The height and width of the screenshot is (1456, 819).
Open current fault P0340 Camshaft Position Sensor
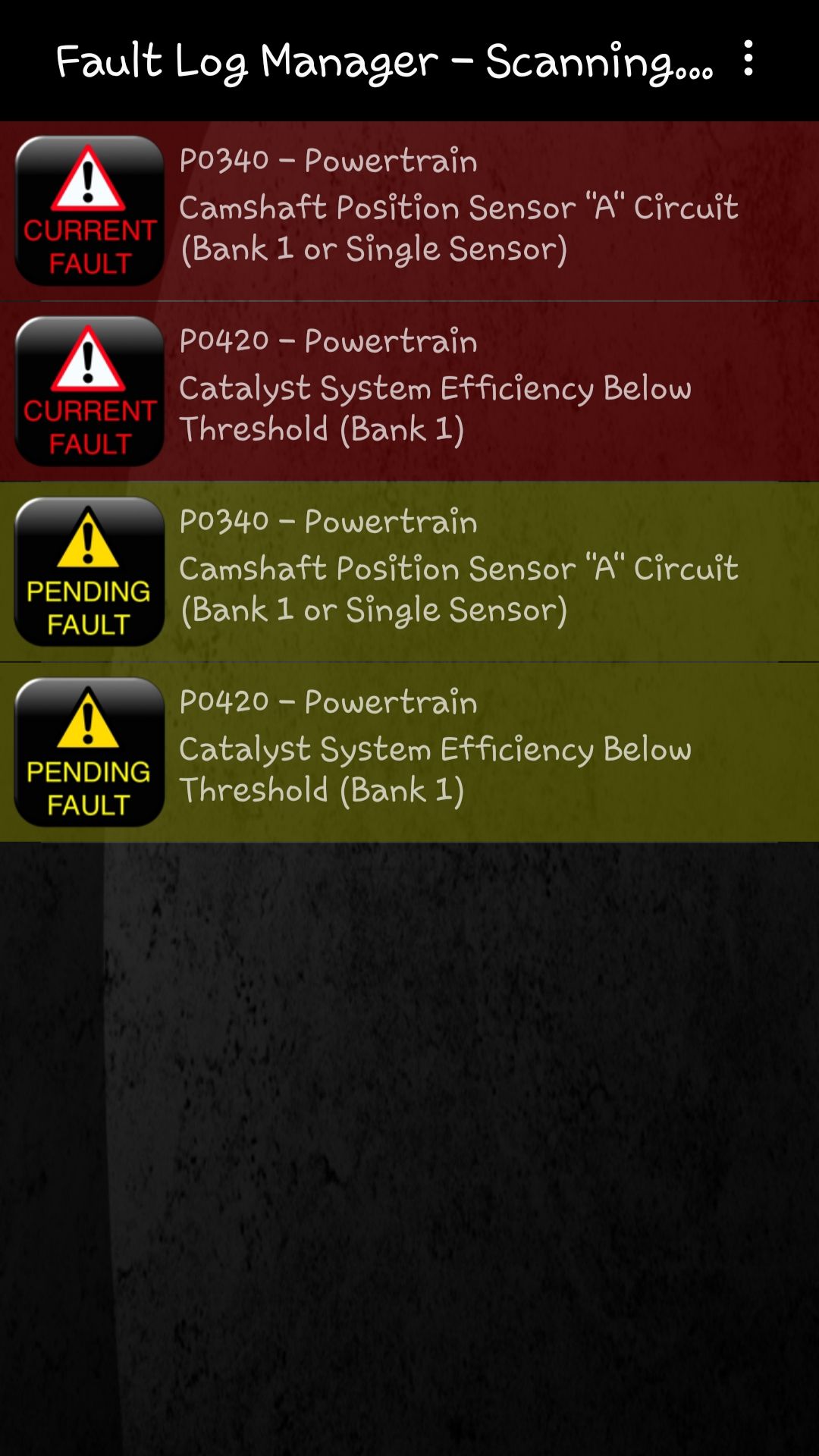pyautogui.click(x=409, y=211)
